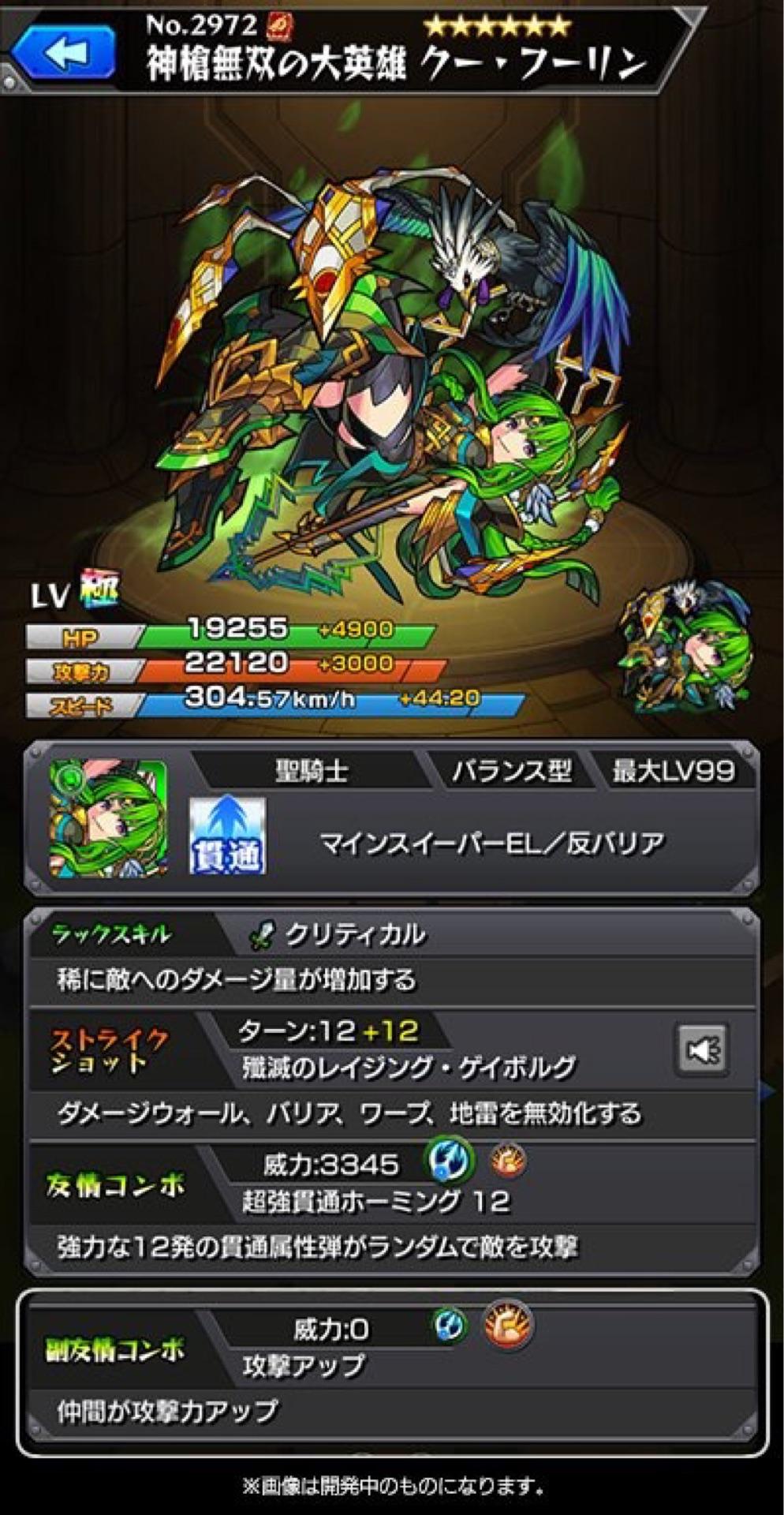Go back with the blue arrow button
The image size is (784, 1515).
(x=64, y=54)
